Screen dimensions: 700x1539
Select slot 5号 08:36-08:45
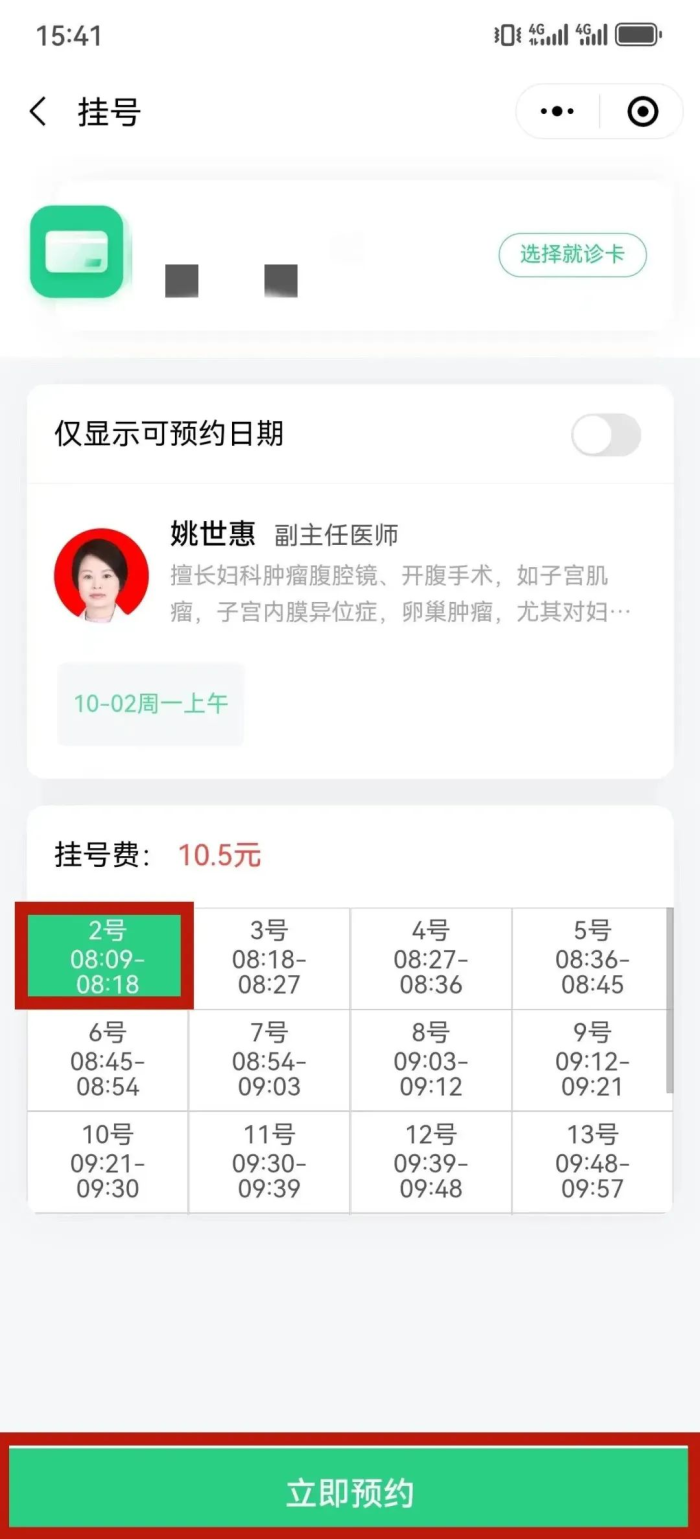click(592, 958)
